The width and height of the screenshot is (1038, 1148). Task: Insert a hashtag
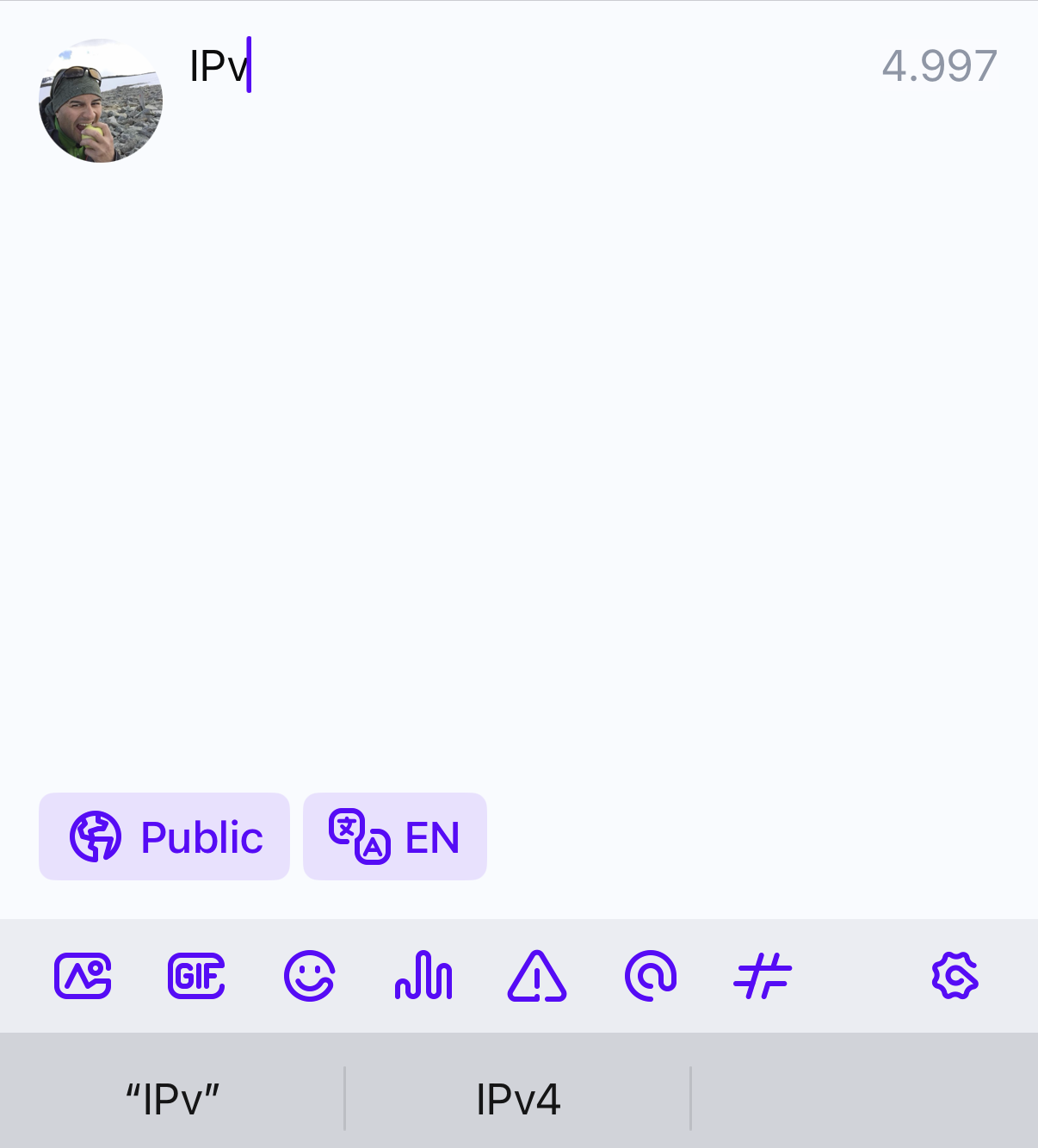point(763,976)
